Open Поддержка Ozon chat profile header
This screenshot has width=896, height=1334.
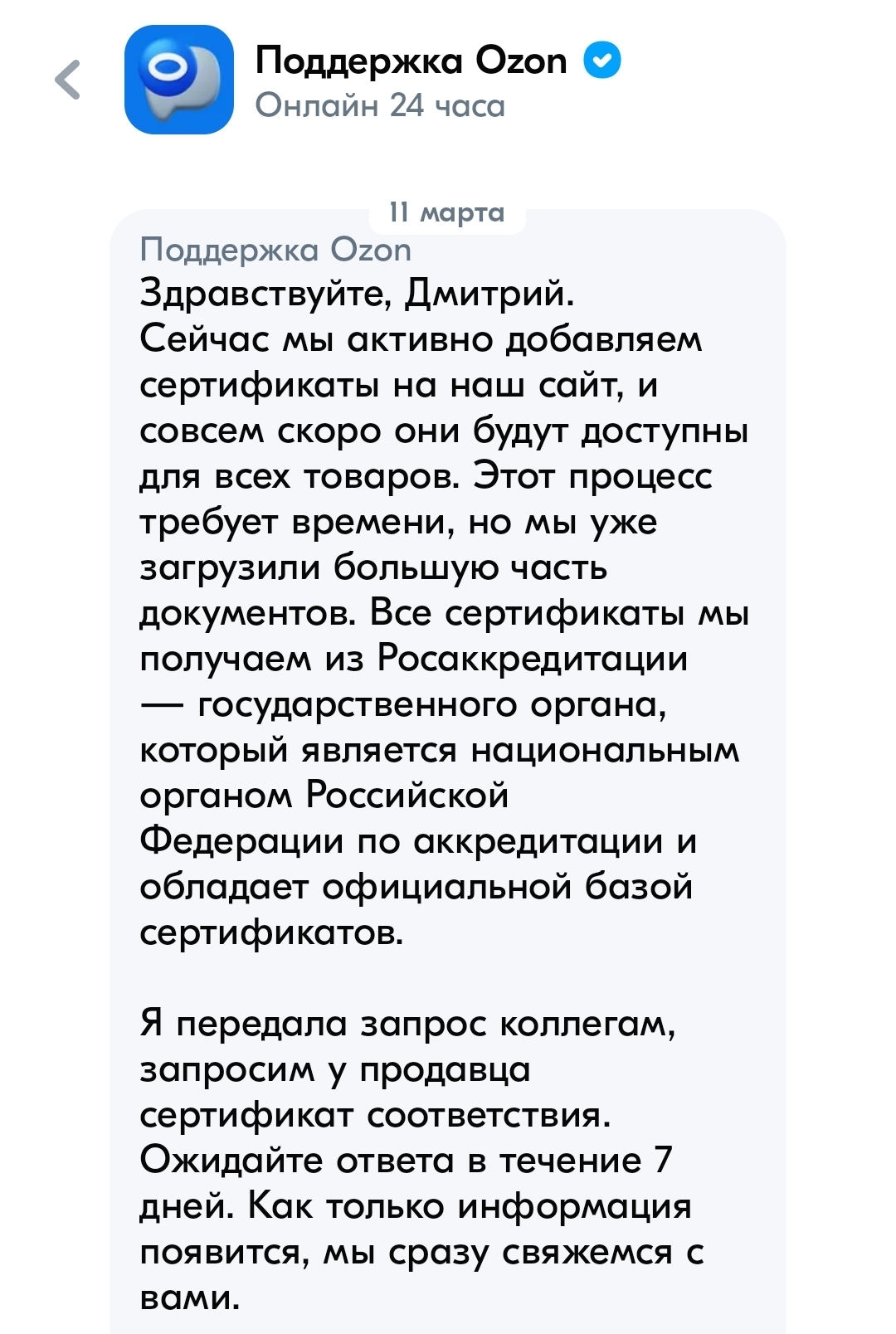[x=410, y=62]
